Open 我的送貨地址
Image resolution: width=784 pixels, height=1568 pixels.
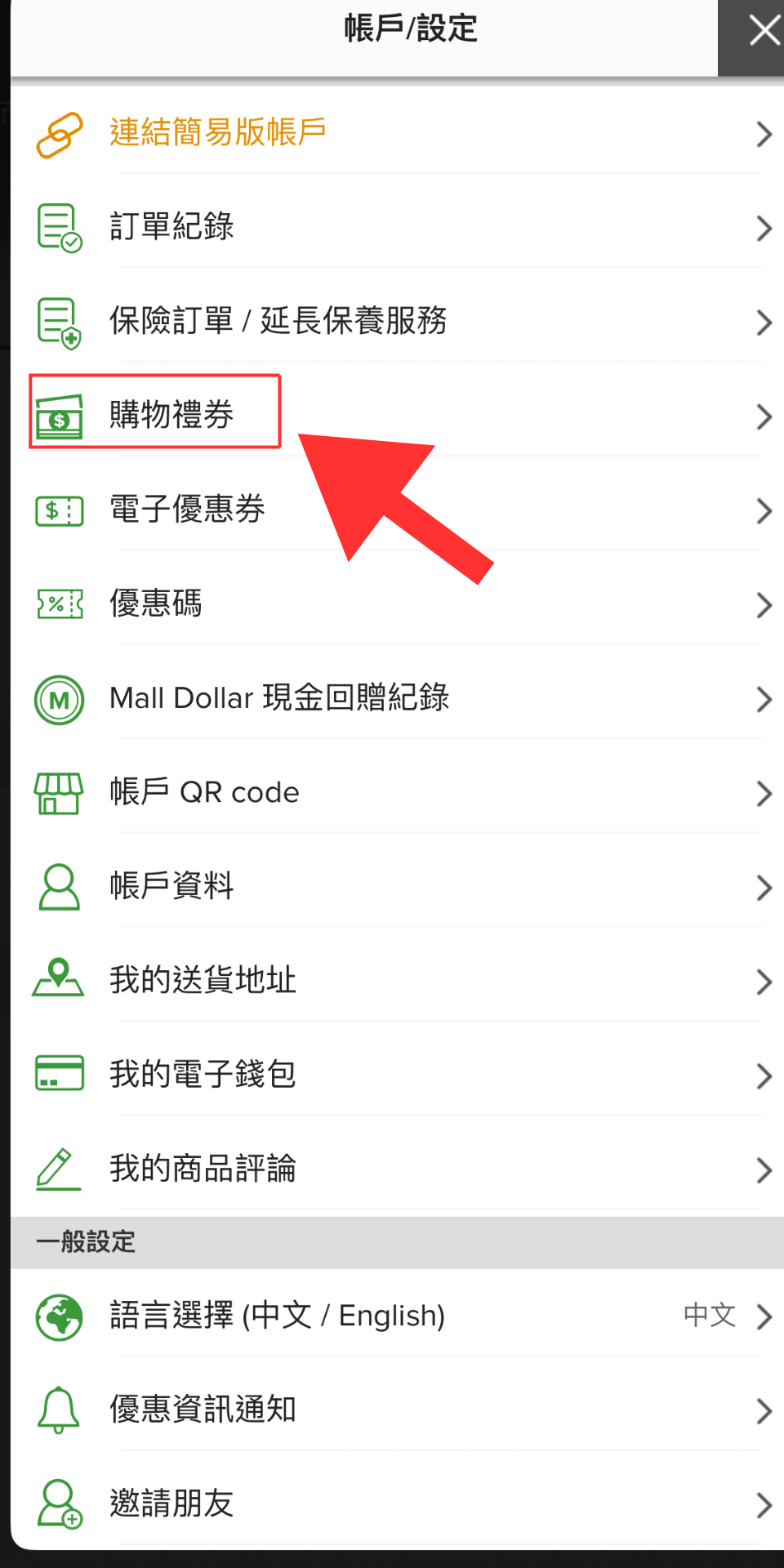(x=392, y=981)
